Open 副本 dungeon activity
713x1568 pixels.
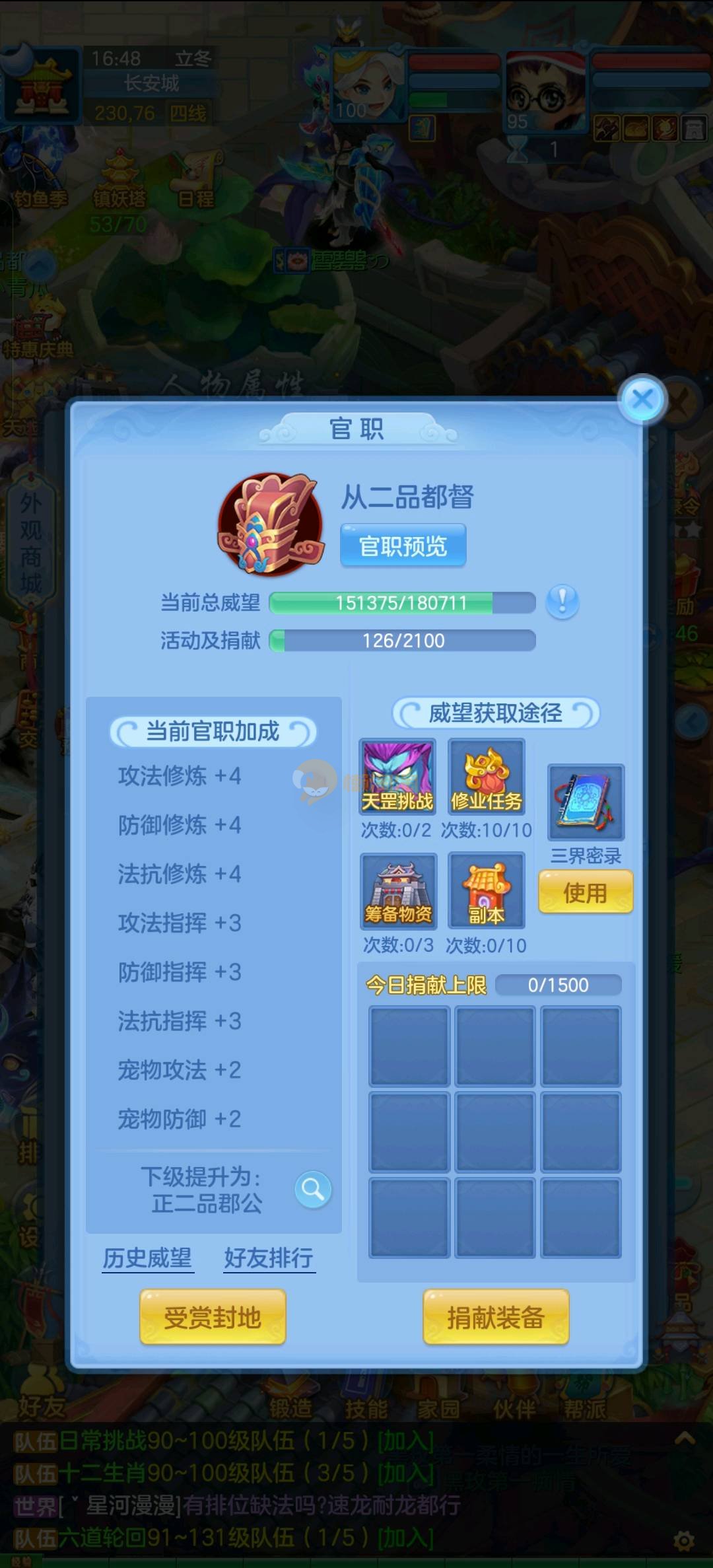(x=487, y=890)
